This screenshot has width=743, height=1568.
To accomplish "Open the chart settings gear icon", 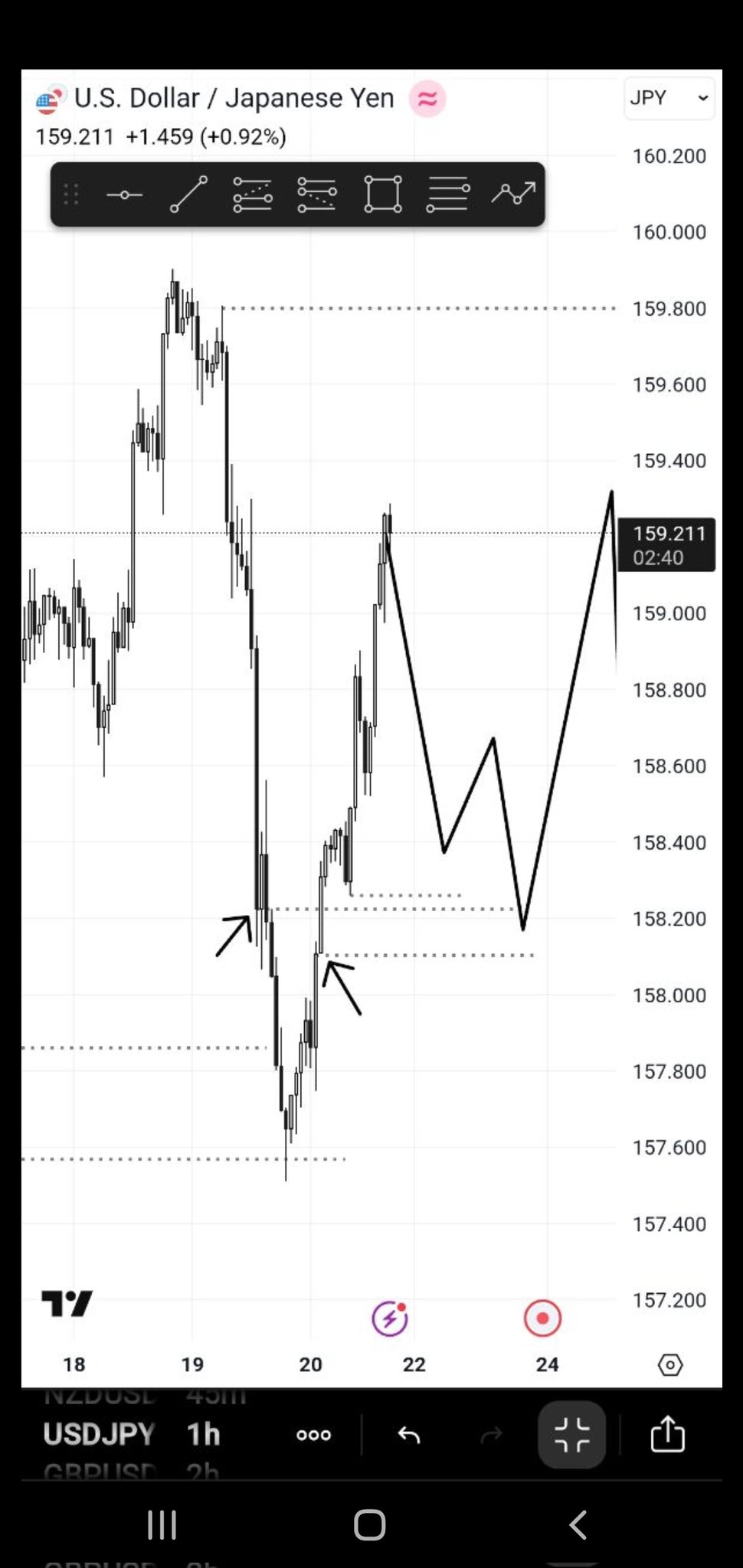I will (x=670, y=1364).
